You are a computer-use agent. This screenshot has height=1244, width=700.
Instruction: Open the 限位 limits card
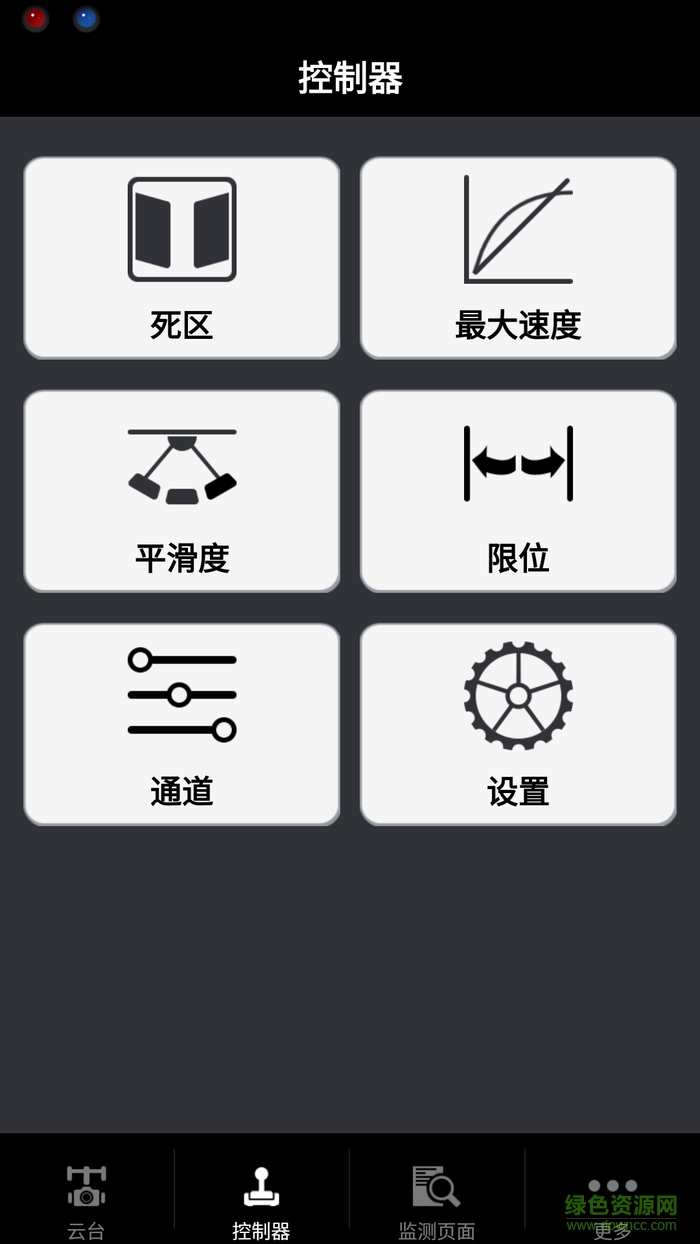(x=518, y=490)
